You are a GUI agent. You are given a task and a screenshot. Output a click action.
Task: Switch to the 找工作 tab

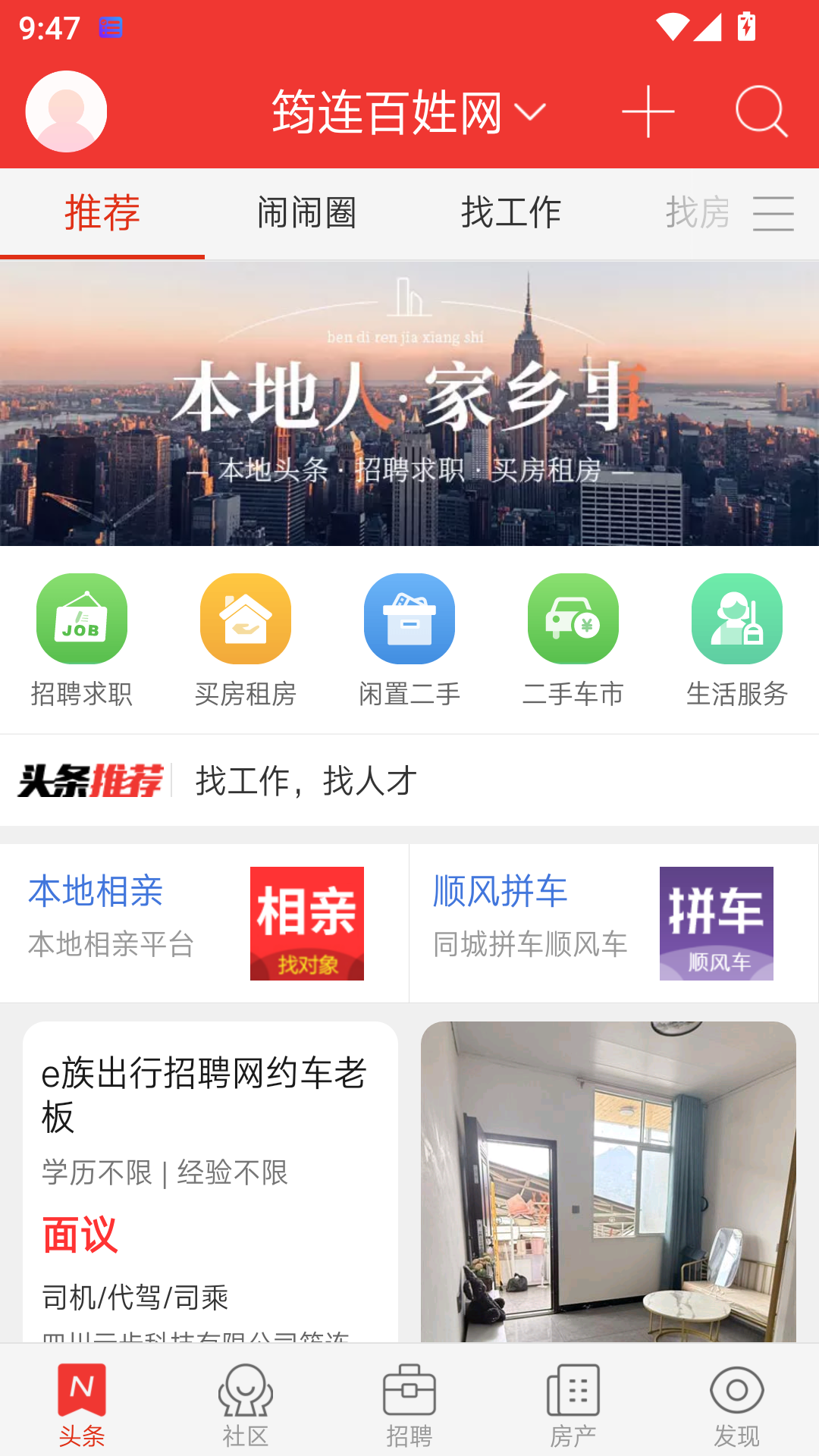click(511, 212)
